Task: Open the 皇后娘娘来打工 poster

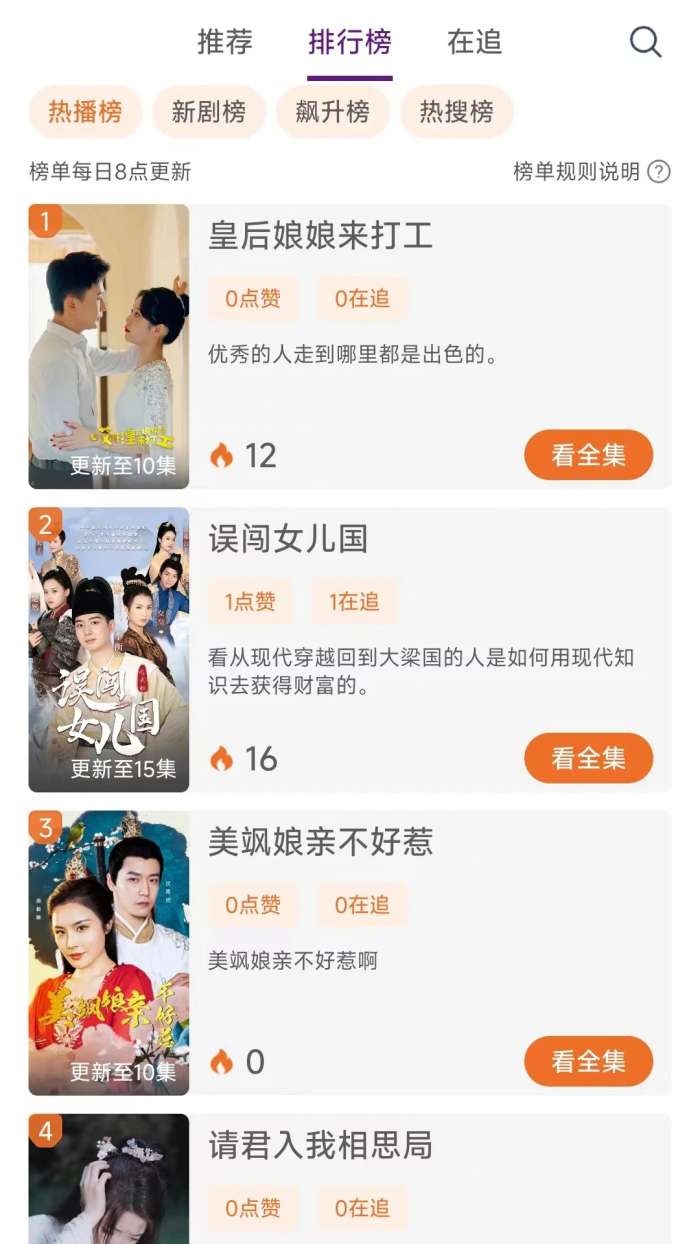Action: [108, 346]
